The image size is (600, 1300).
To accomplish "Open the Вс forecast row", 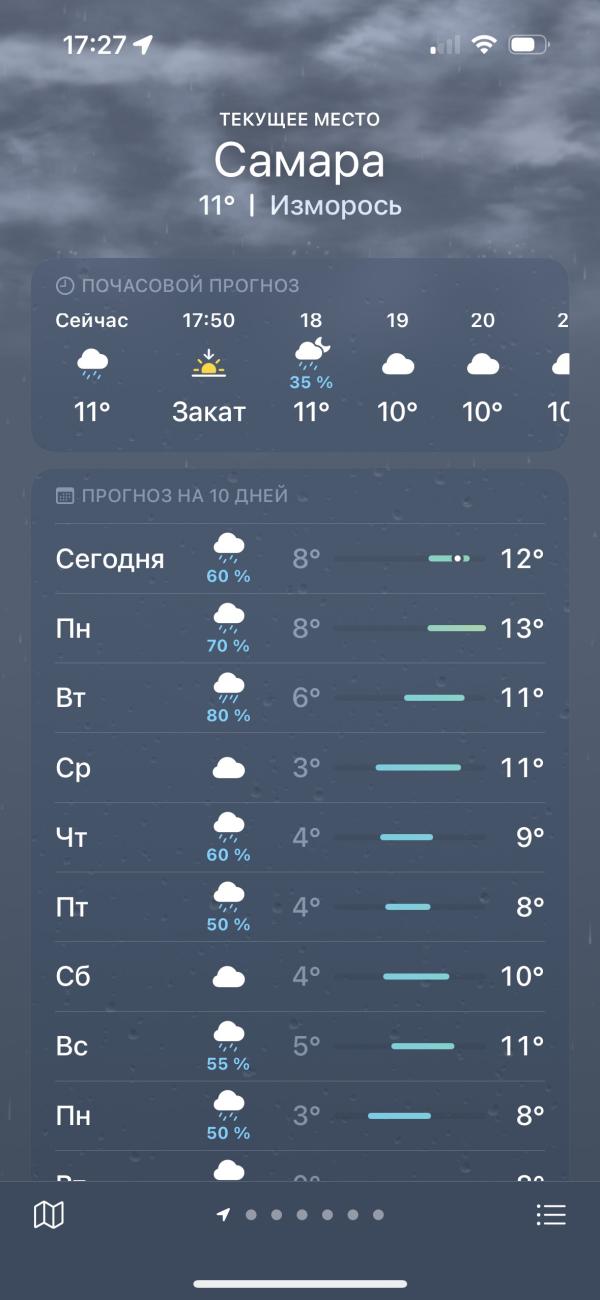I will 300,1046.
